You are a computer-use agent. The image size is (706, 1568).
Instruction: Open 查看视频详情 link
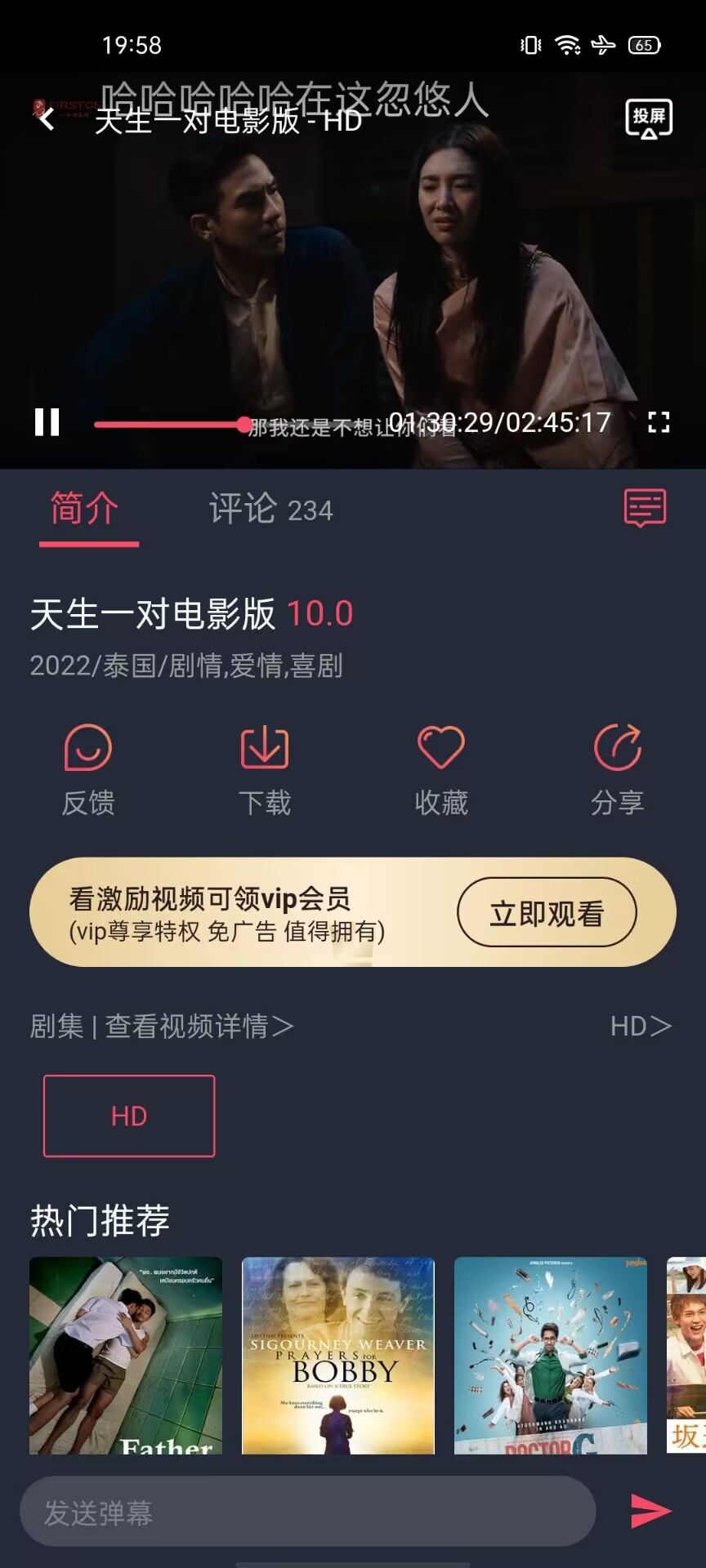tap(199, 1026)
